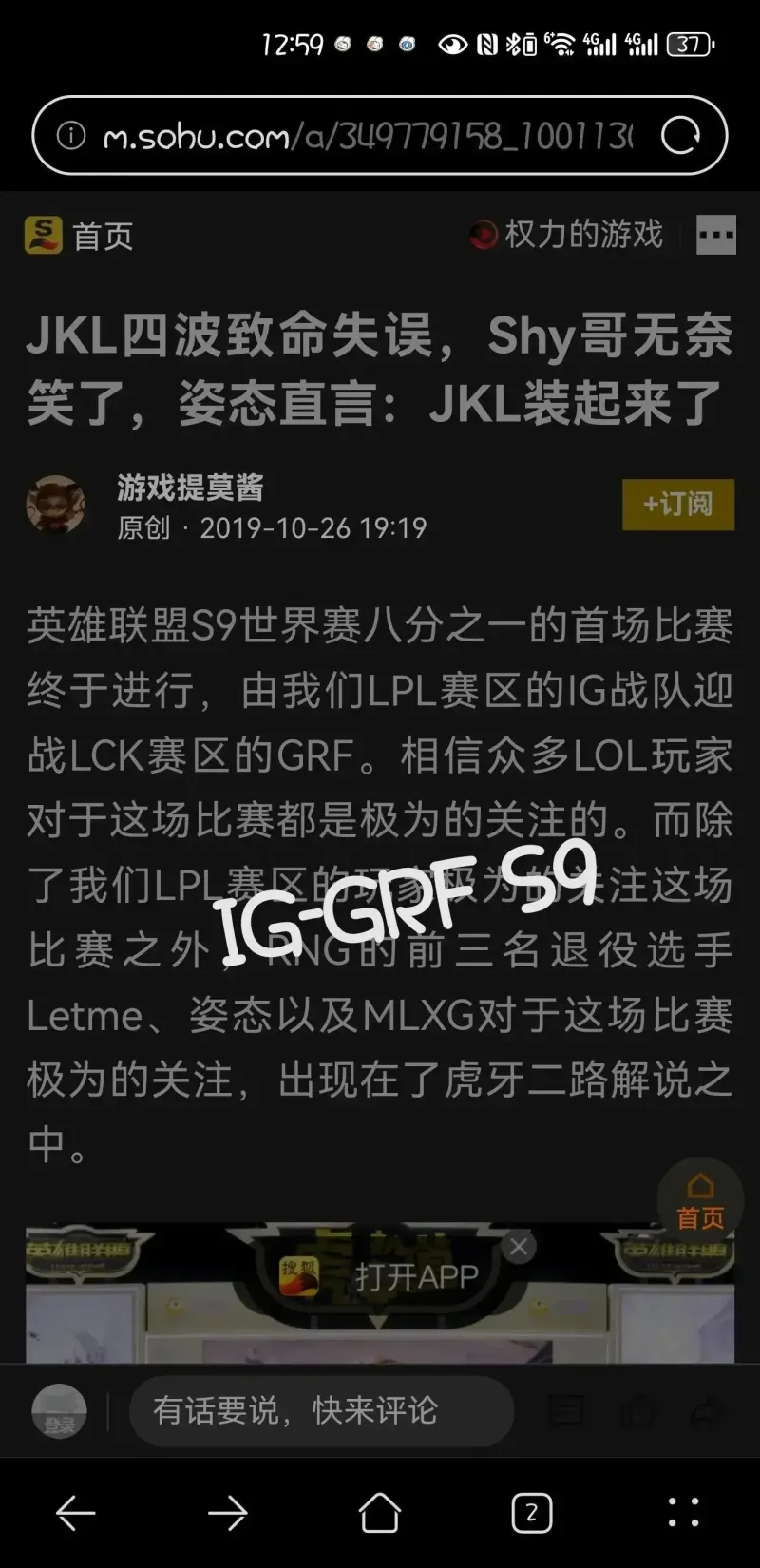Open the browser home page icon
This screenshot has width=760, height=1568.
pyautogui.click(x=380, y=1512)
